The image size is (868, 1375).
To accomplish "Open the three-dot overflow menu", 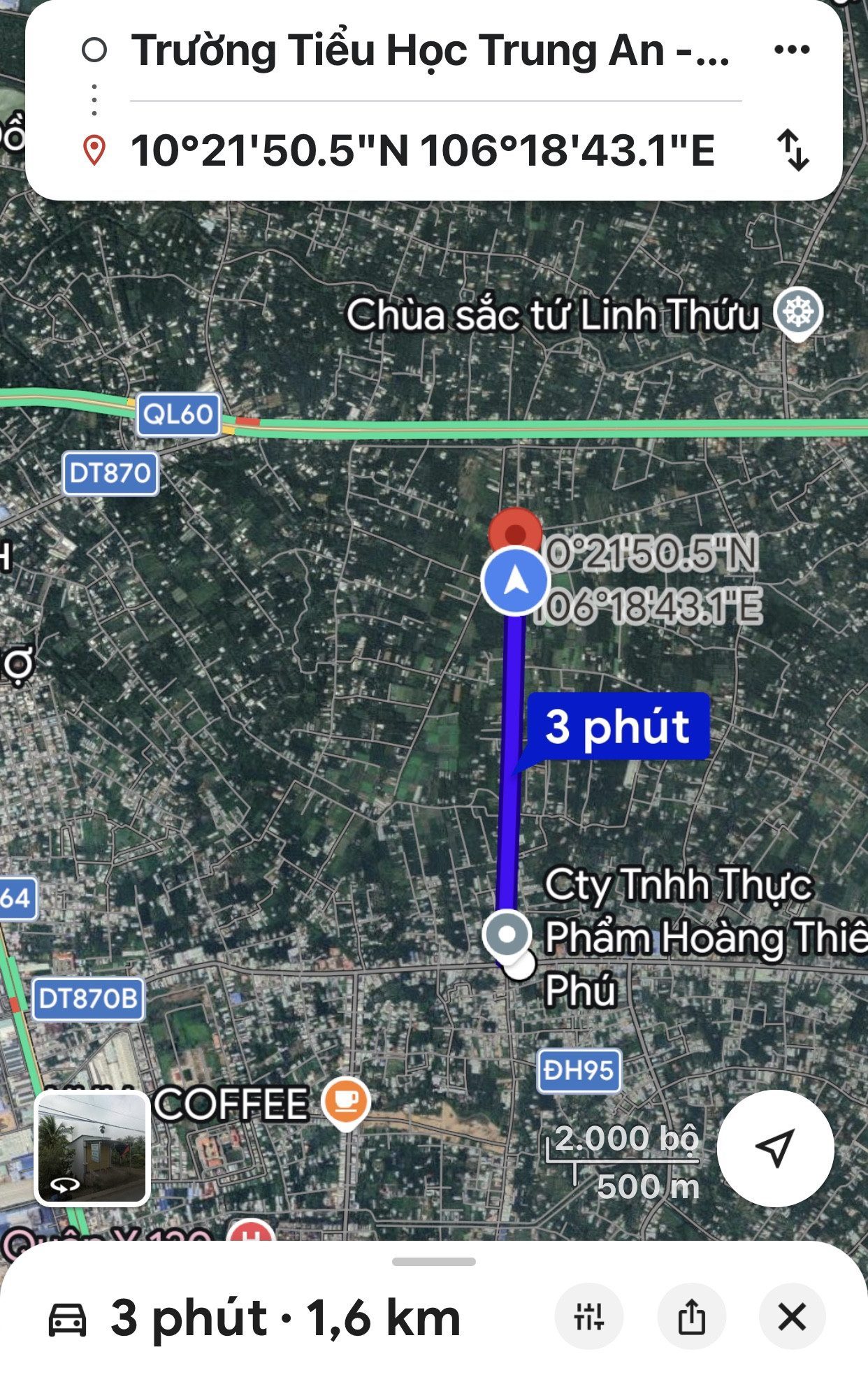I will [792, 50].
